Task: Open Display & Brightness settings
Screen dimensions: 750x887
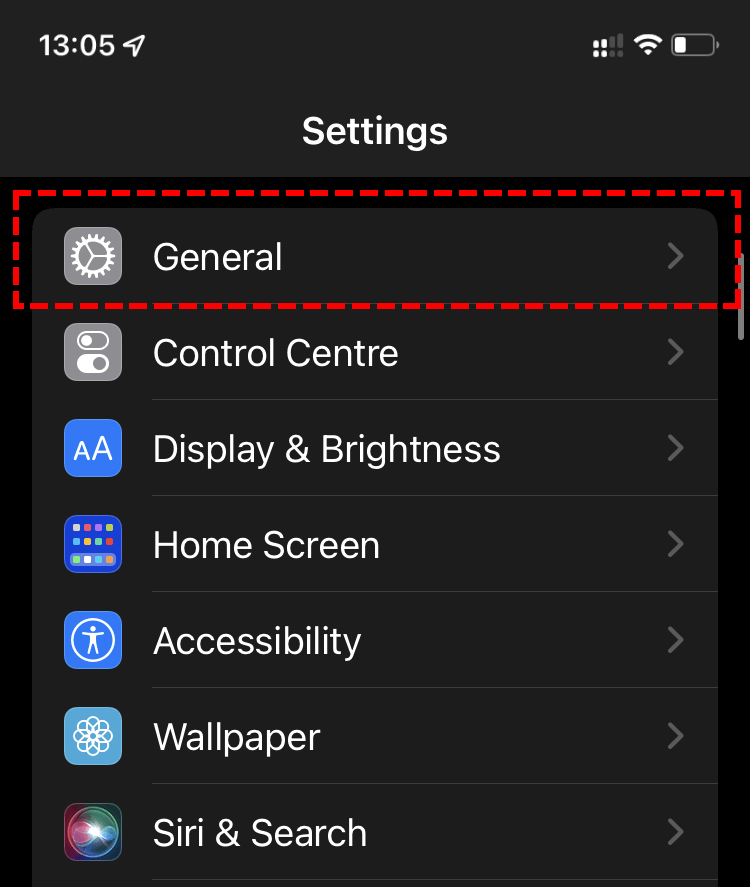Action: 326,448
